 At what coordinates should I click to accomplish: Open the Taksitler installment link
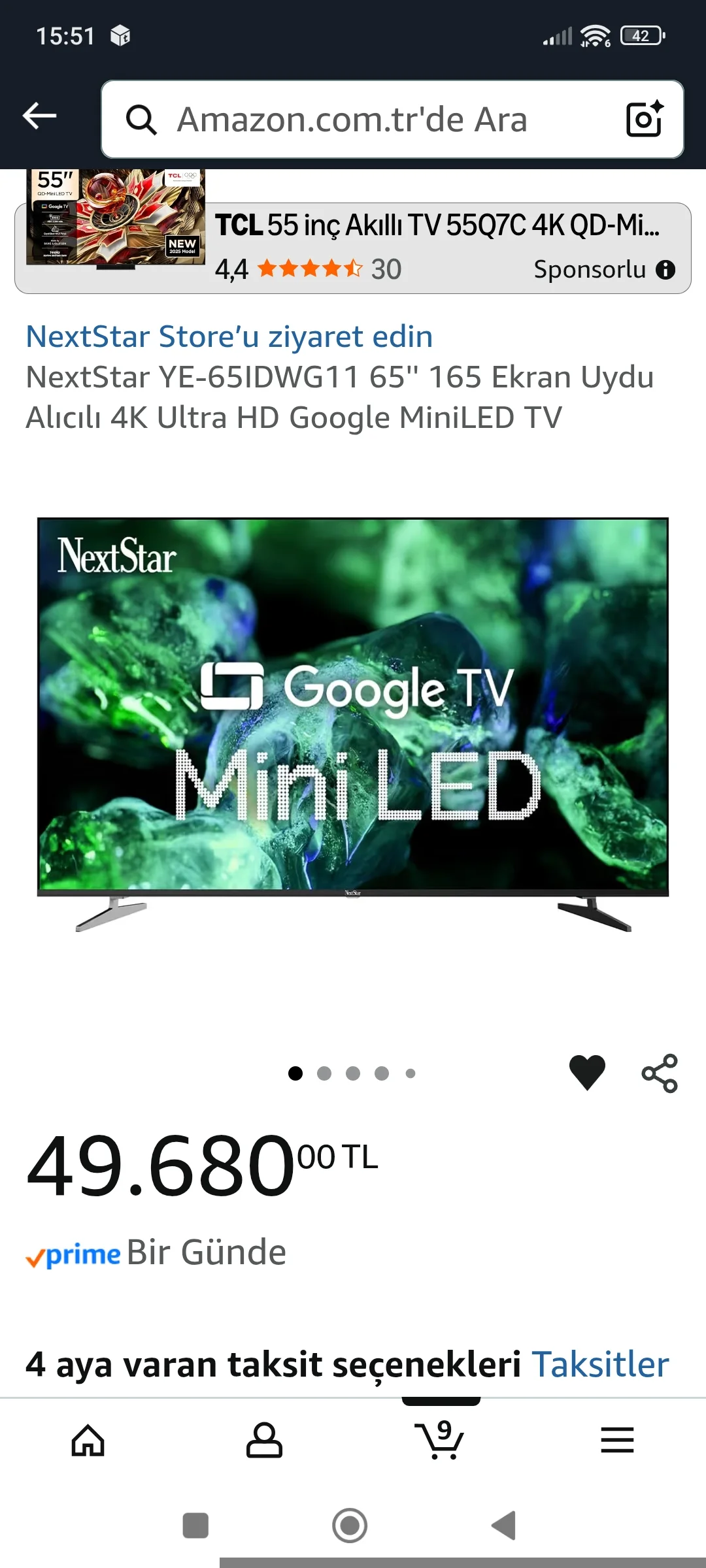pyautogui.click(x=600, y=1365)
